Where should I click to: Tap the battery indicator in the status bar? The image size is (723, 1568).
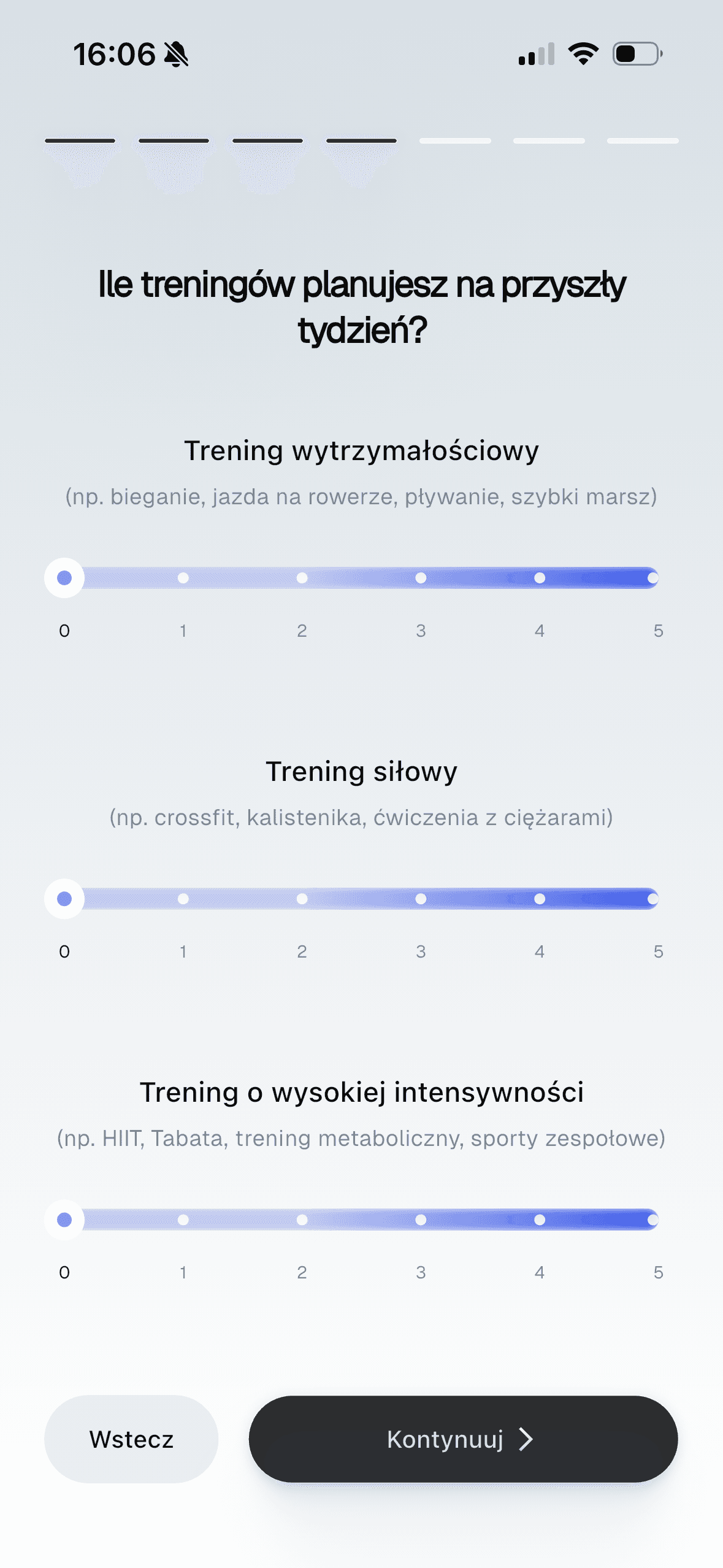635,54
